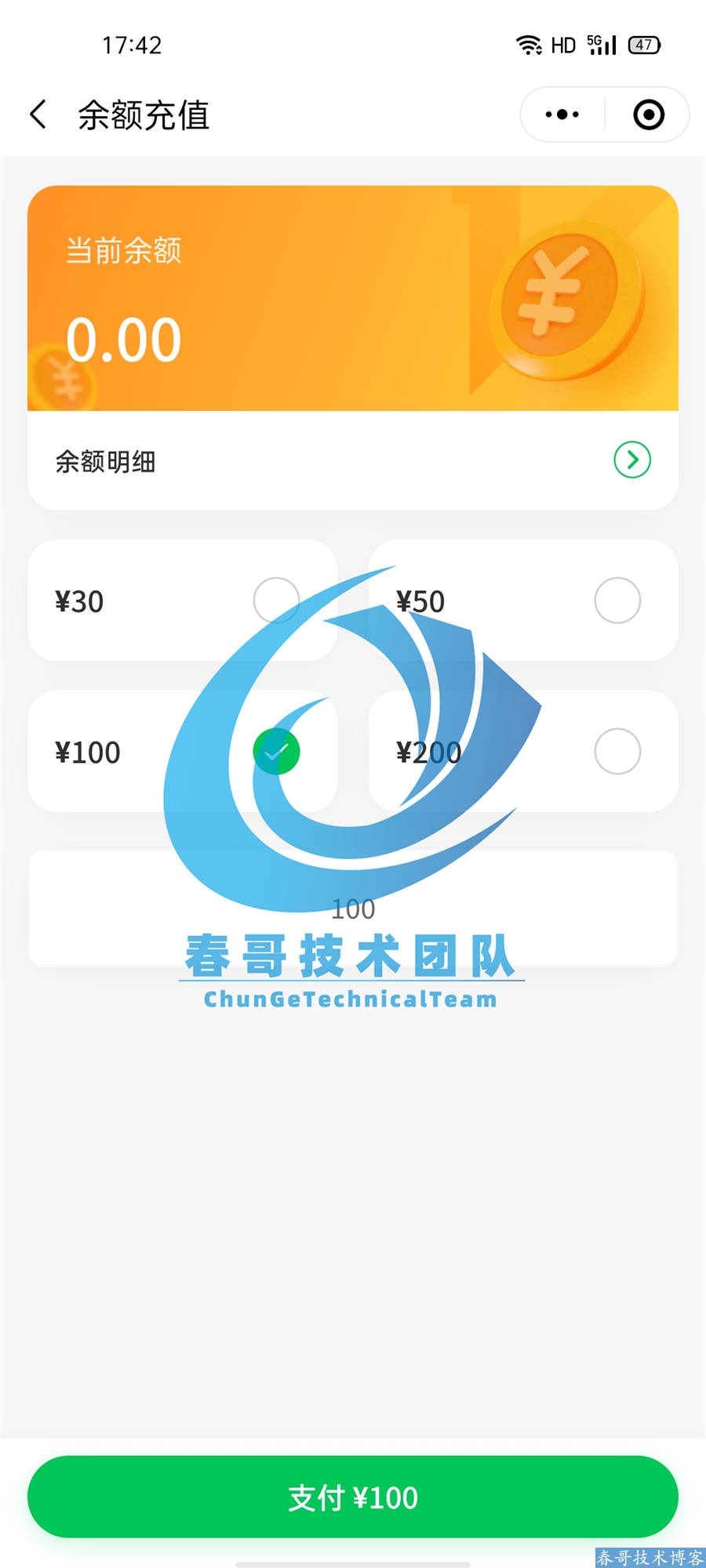Open 余额明细 balance details
This screenshot has height=1568, width=706.
pyautogui.click(x=353, y=461)
